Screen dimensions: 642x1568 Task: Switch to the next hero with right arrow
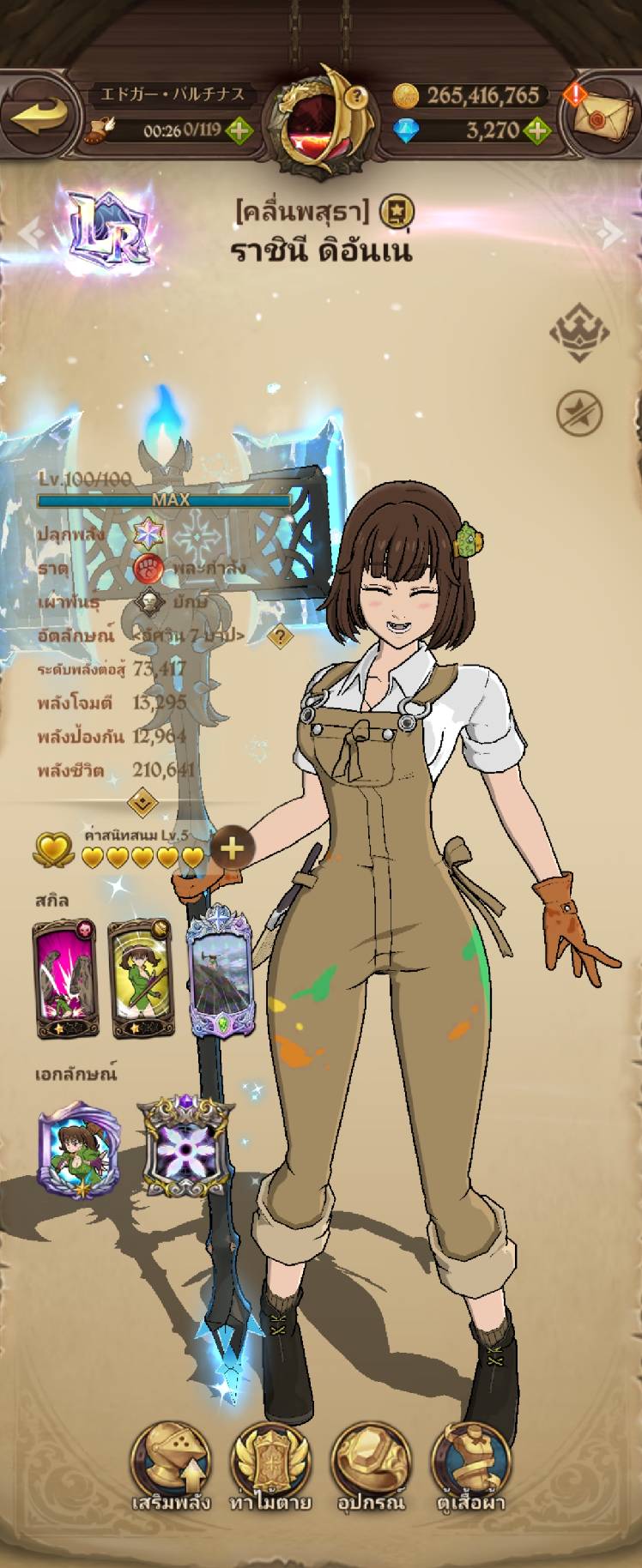tap(611, 232)
